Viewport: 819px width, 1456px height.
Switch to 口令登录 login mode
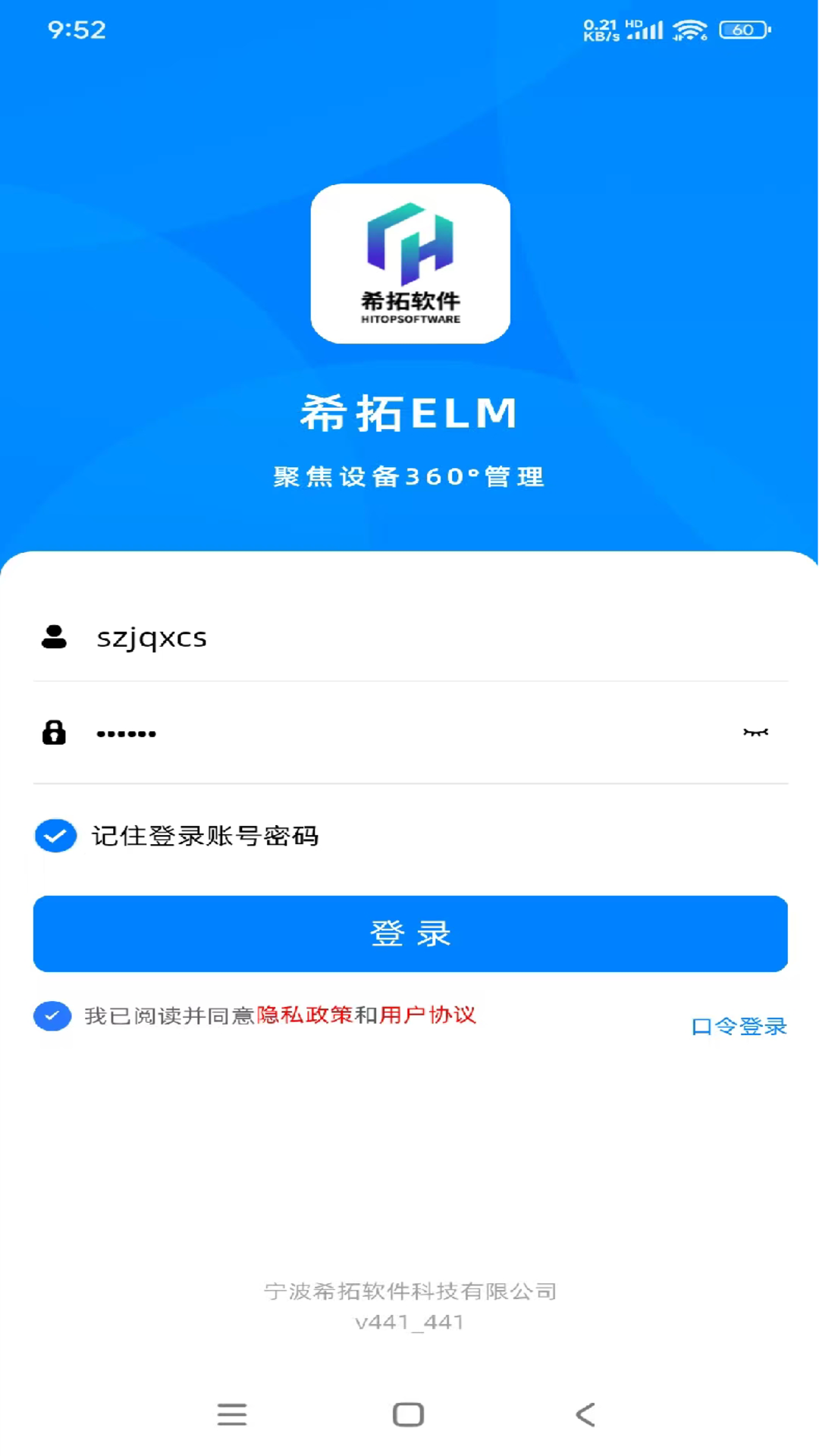click(x=738, y=1026)
